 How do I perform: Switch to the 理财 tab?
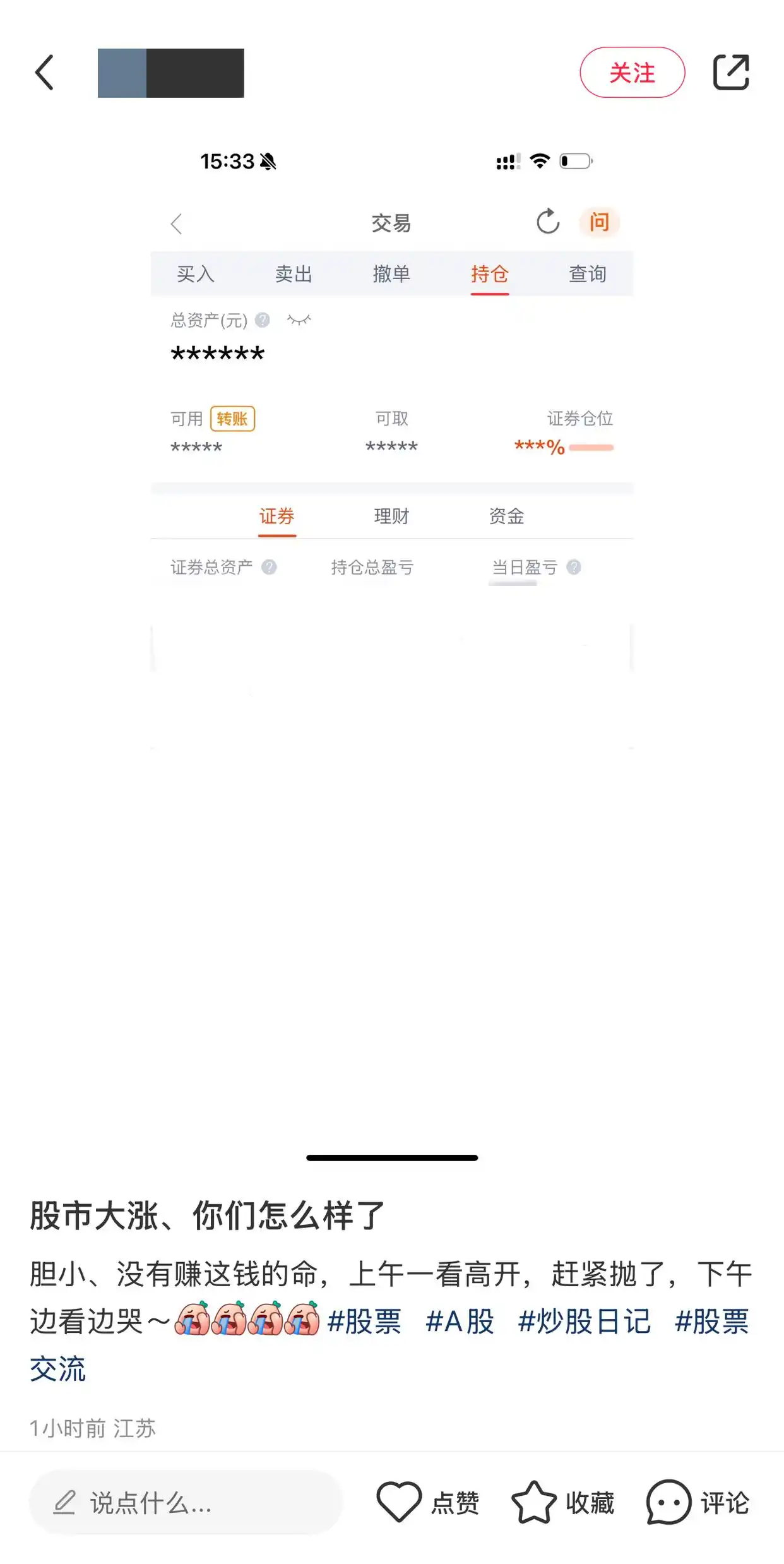392,516
